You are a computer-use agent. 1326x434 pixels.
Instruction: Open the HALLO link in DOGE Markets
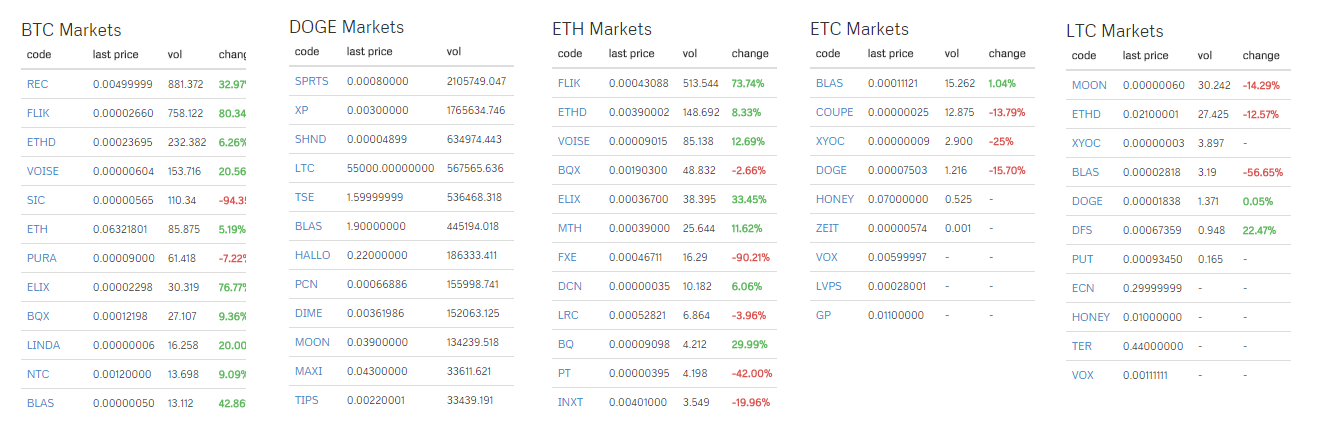coord(312,256)
